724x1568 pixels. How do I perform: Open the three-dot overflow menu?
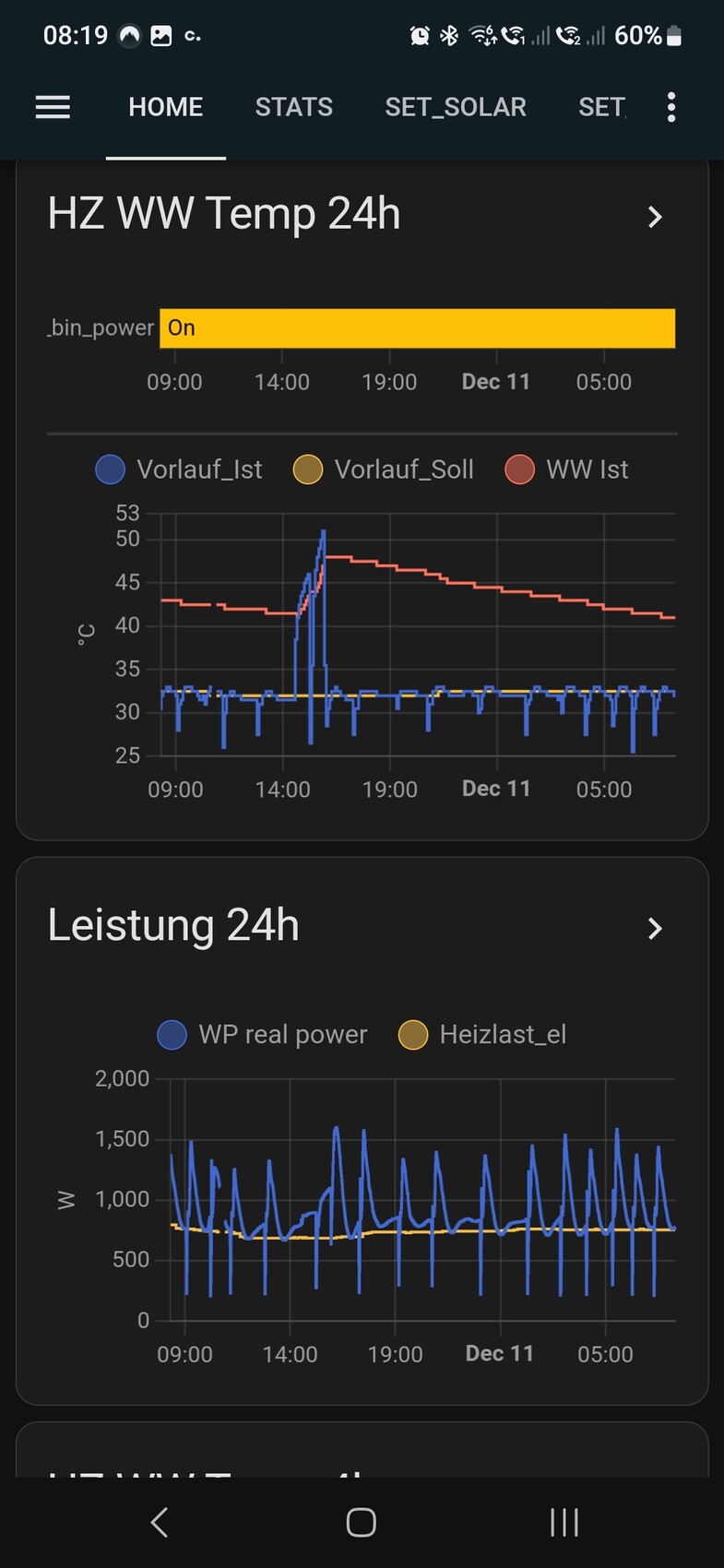tap(671, 108)
